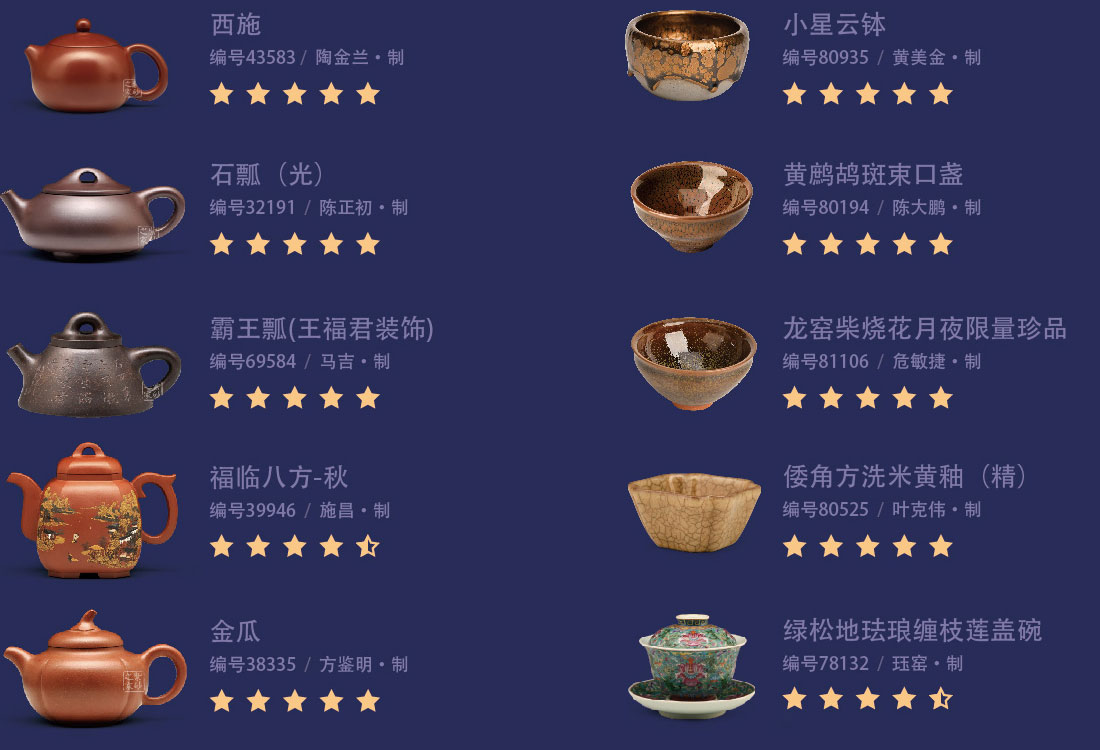The image size is (1100, 750).
Task: View 黄鹧鸪斑束口盏 cup details
Action: tap(873, 175)
